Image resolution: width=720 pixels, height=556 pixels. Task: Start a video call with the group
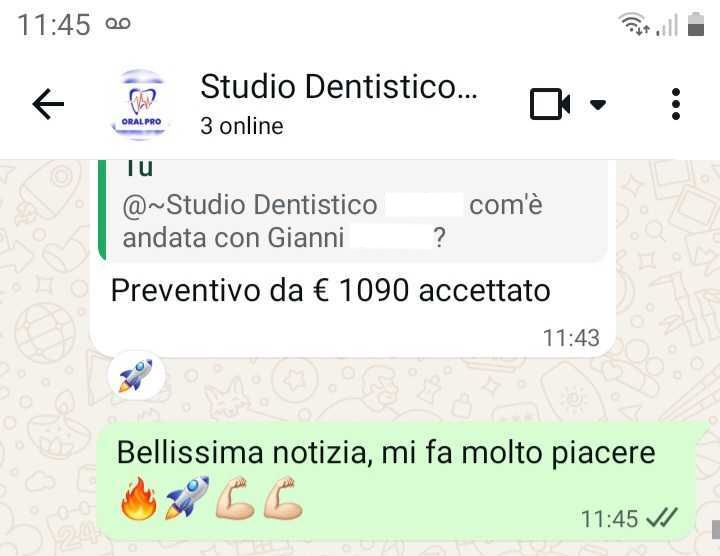[550, 104]
